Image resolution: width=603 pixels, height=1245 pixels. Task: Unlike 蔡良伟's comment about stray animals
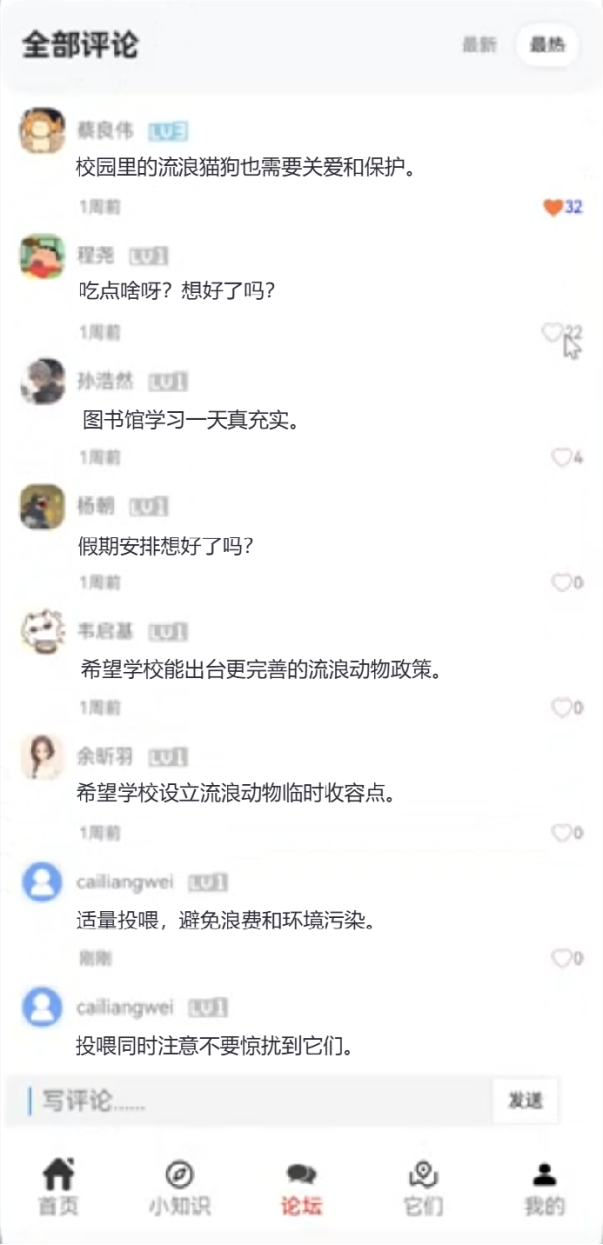click(x=553, y=207)
